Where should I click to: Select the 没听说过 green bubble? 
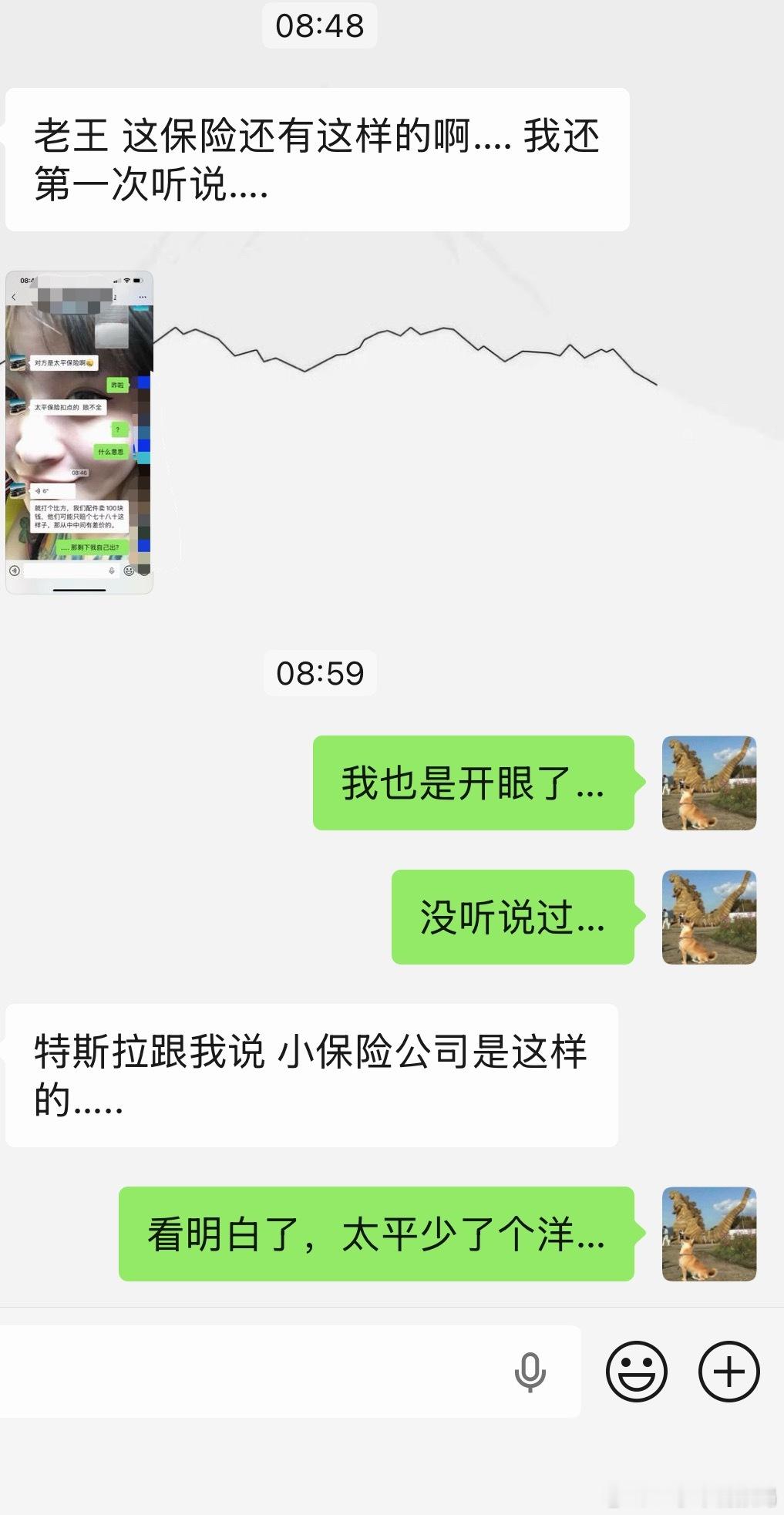point(512,917)
